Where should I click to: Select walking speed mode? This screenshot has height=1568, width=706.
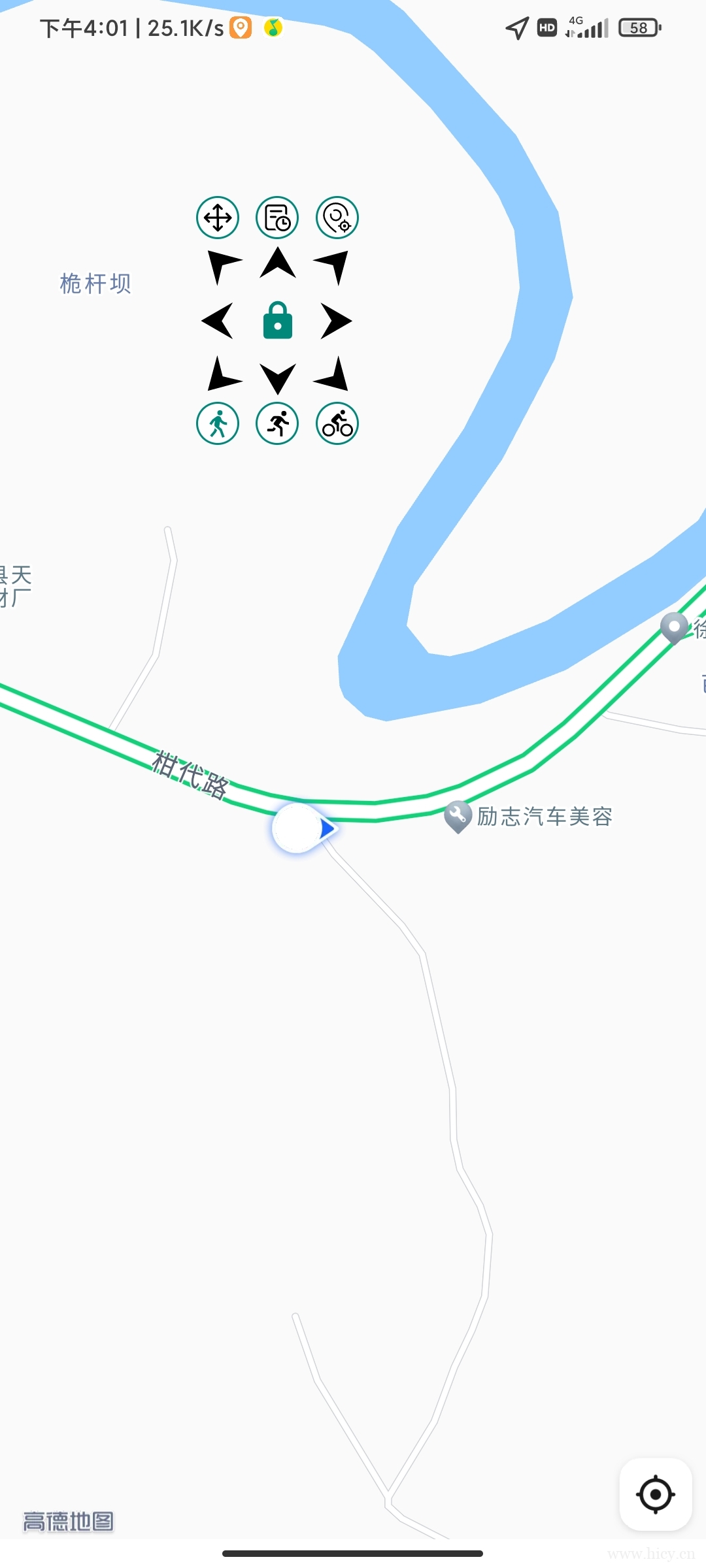(218, 423)
